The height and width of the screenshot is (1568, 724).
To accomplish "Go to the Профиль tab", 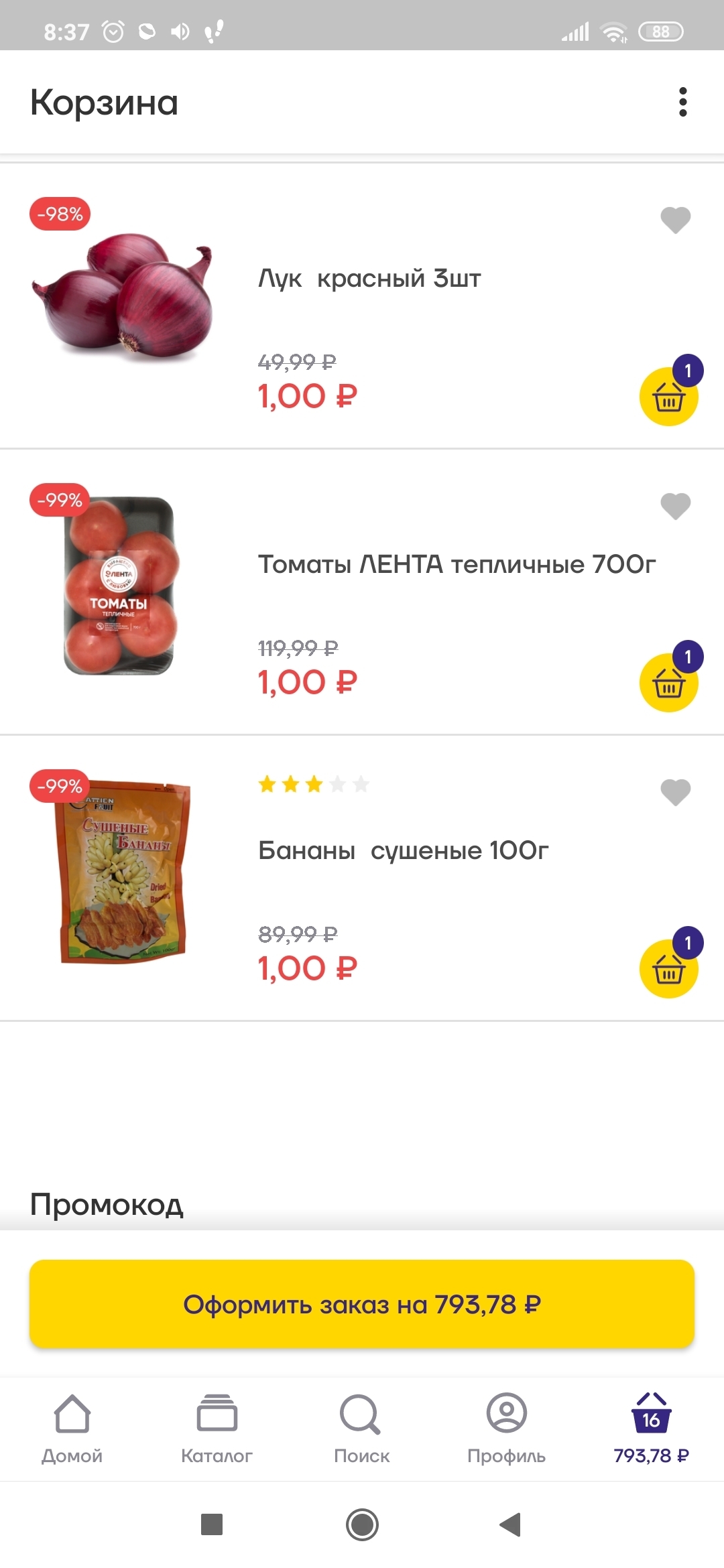I will (x=507, y=1428).
